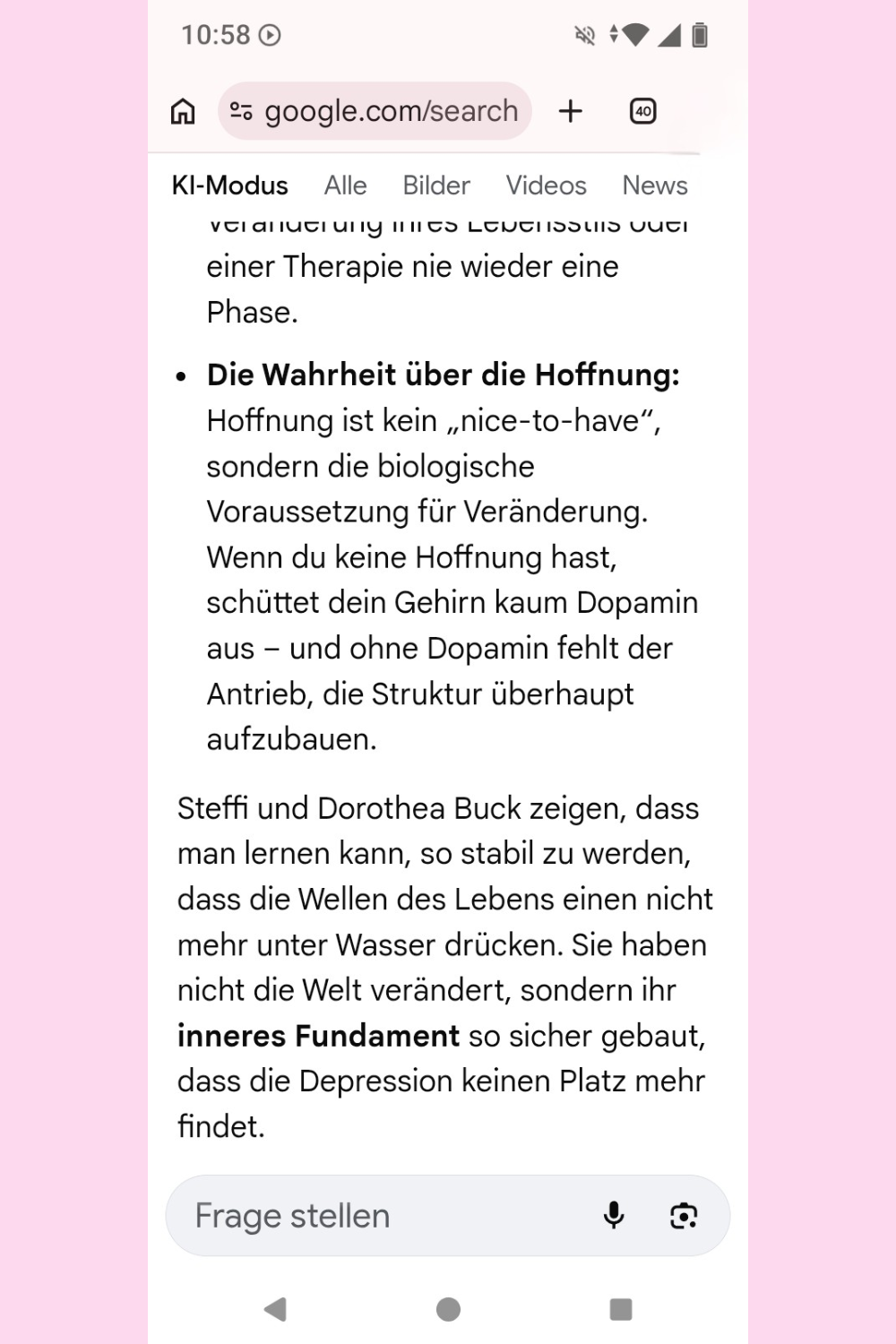896x1344 pixels.
Task: Tap the play-clock icon next to the time
Action: [271, 35]
